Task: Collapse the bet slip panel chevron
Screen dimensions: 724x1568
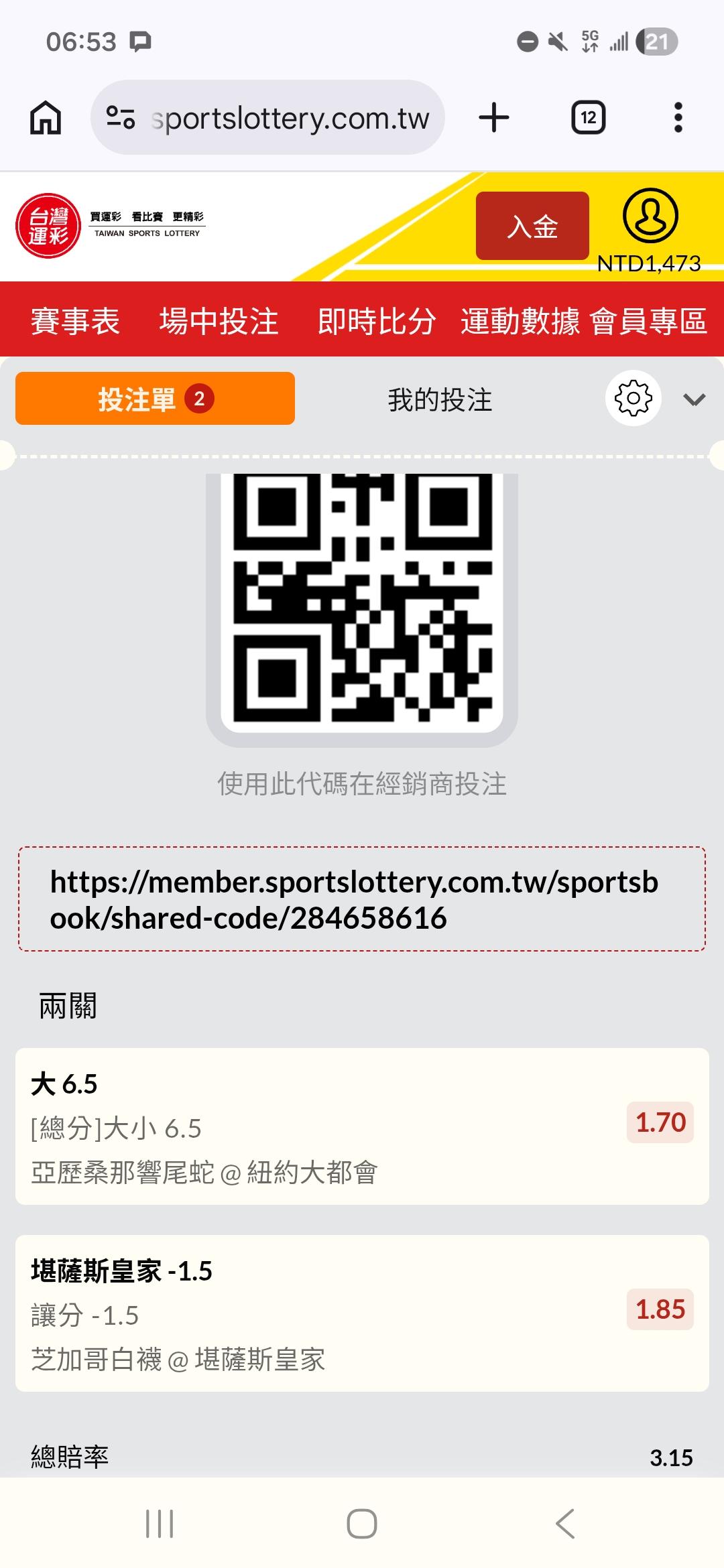Action: pos(694,400)
